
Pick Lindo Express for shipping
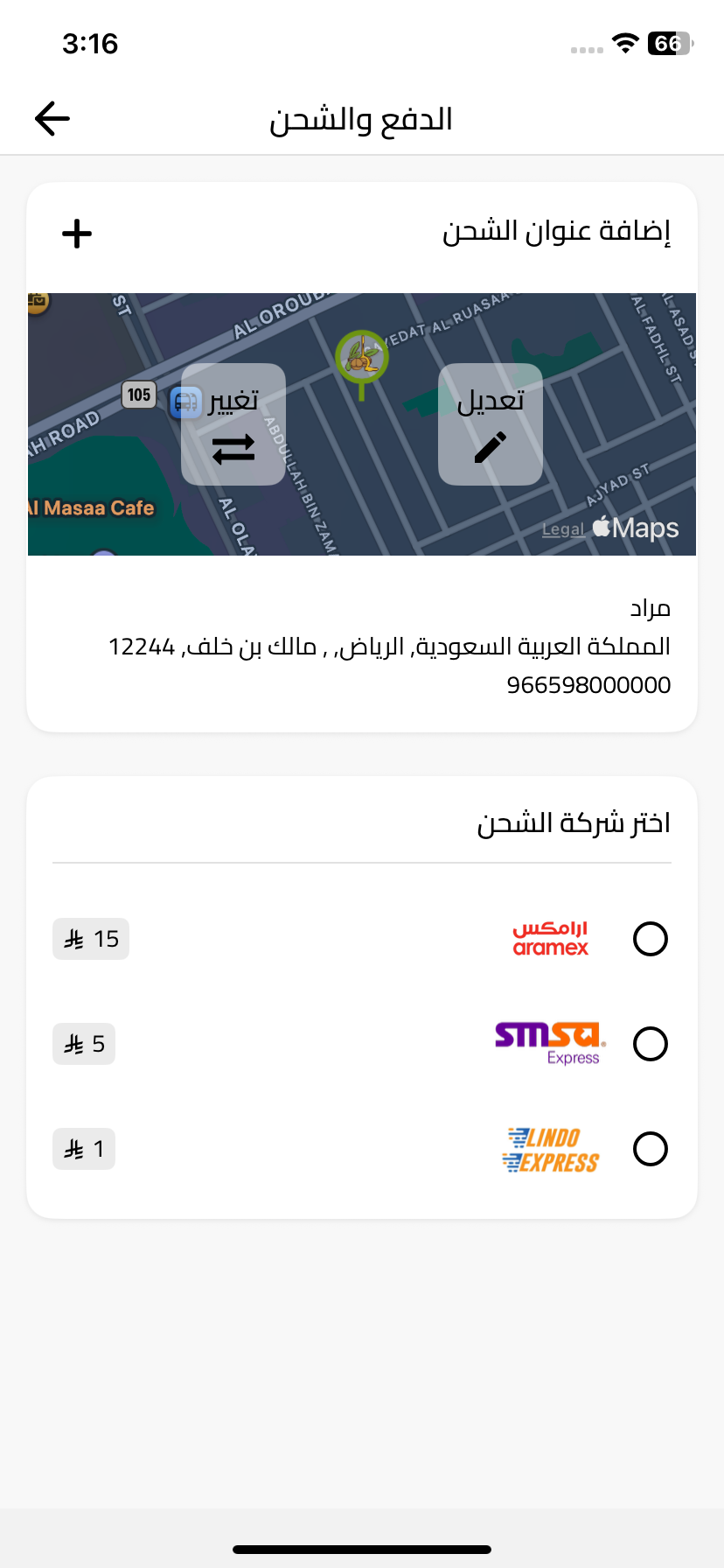[x=650, y=1149]
